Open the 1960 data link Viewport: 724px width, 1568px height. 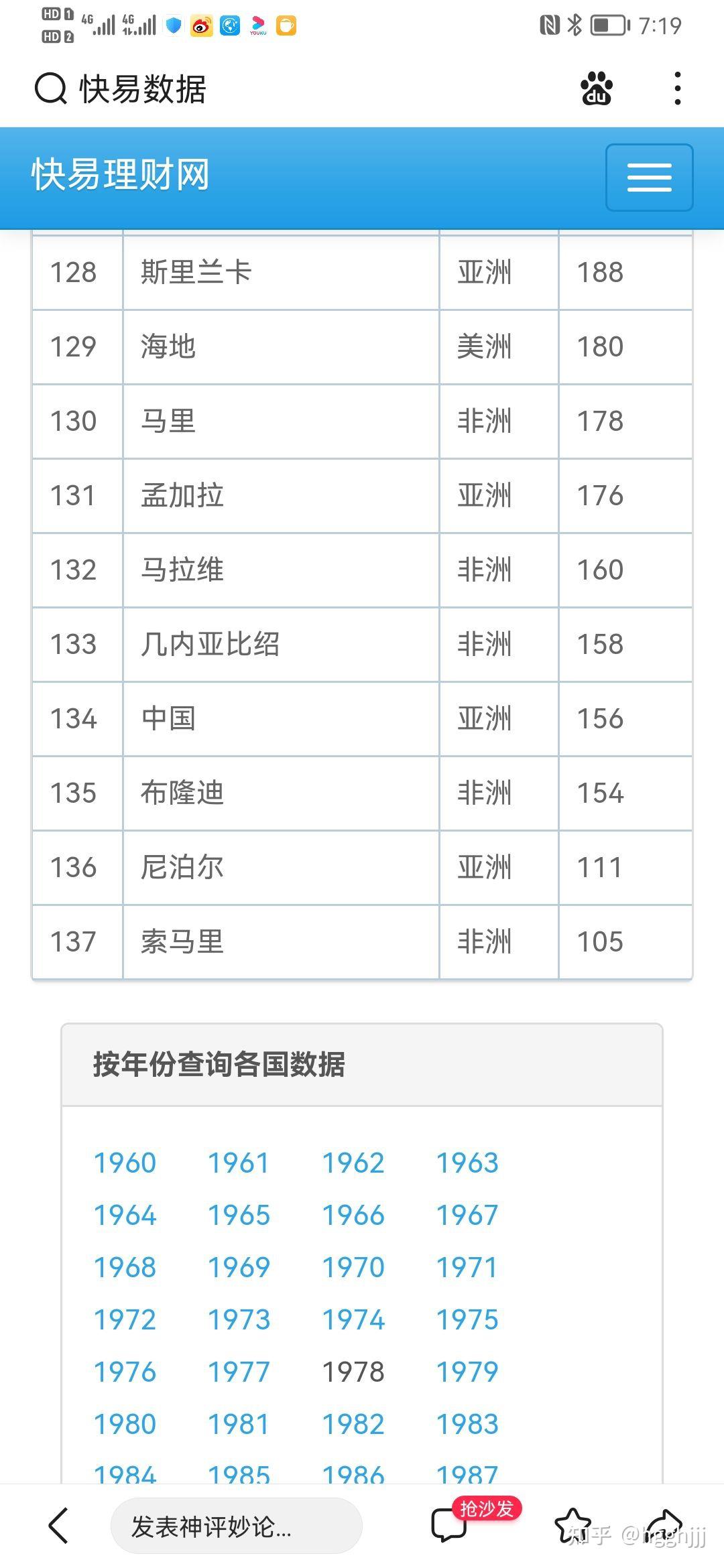pos(124,1163)
